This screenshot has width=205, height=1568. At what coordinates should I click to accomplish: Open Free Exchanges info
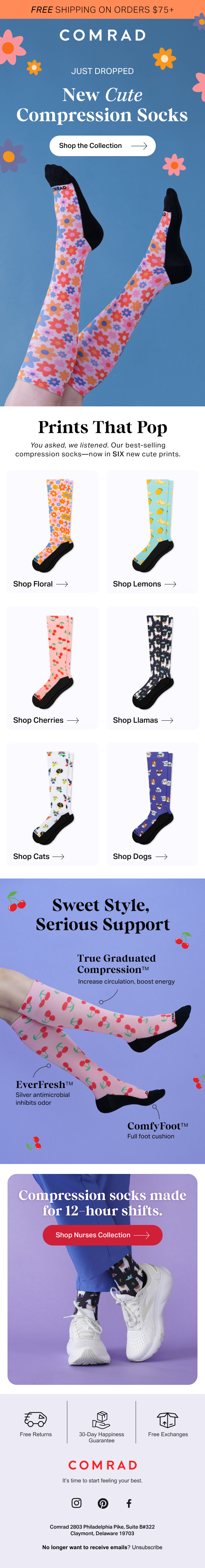click(x=168, y=1424)
